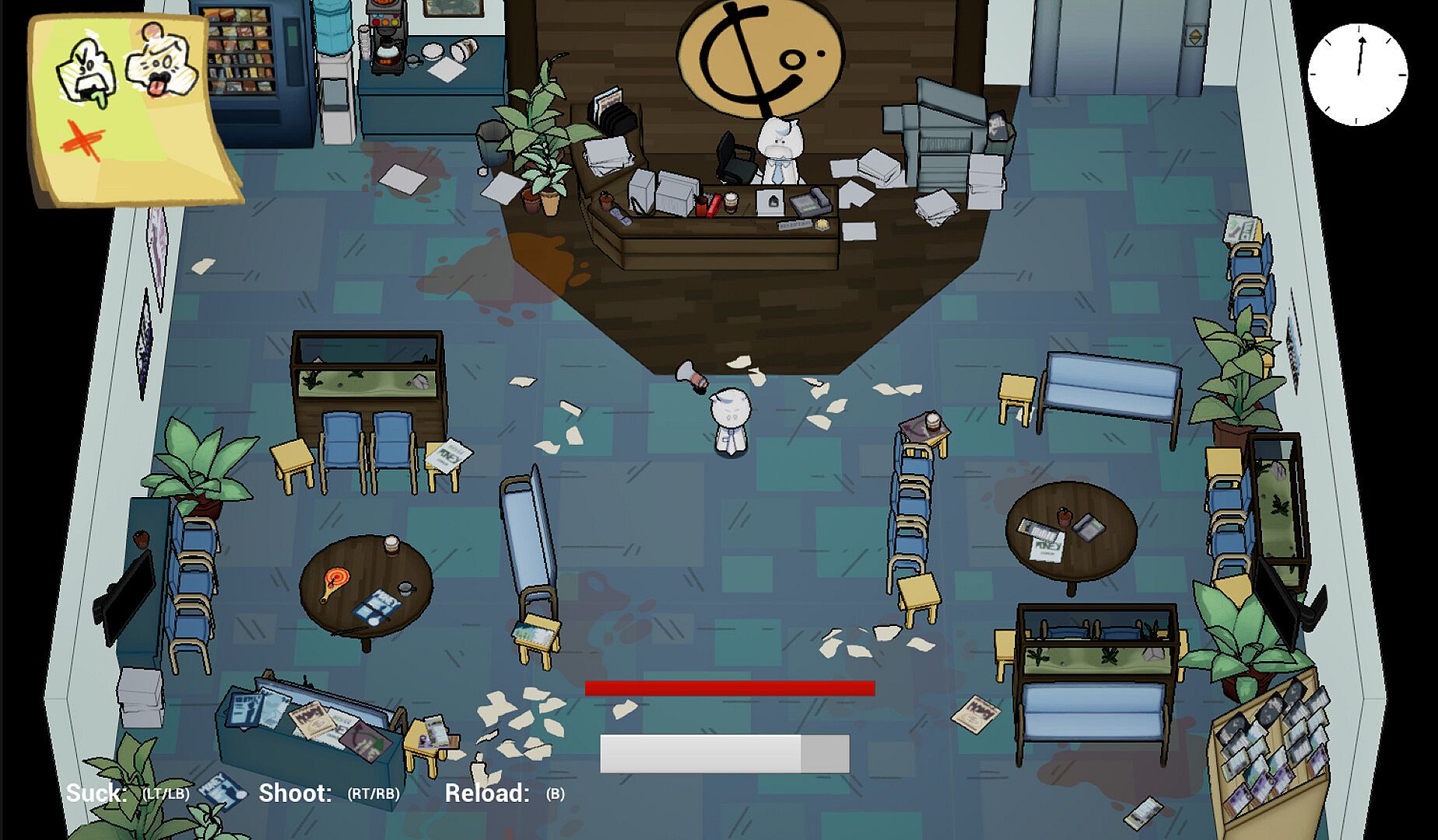This screenshot has height=840, width=1438.
Task: Tap the Reload control label
Action: tap(487, 793)
